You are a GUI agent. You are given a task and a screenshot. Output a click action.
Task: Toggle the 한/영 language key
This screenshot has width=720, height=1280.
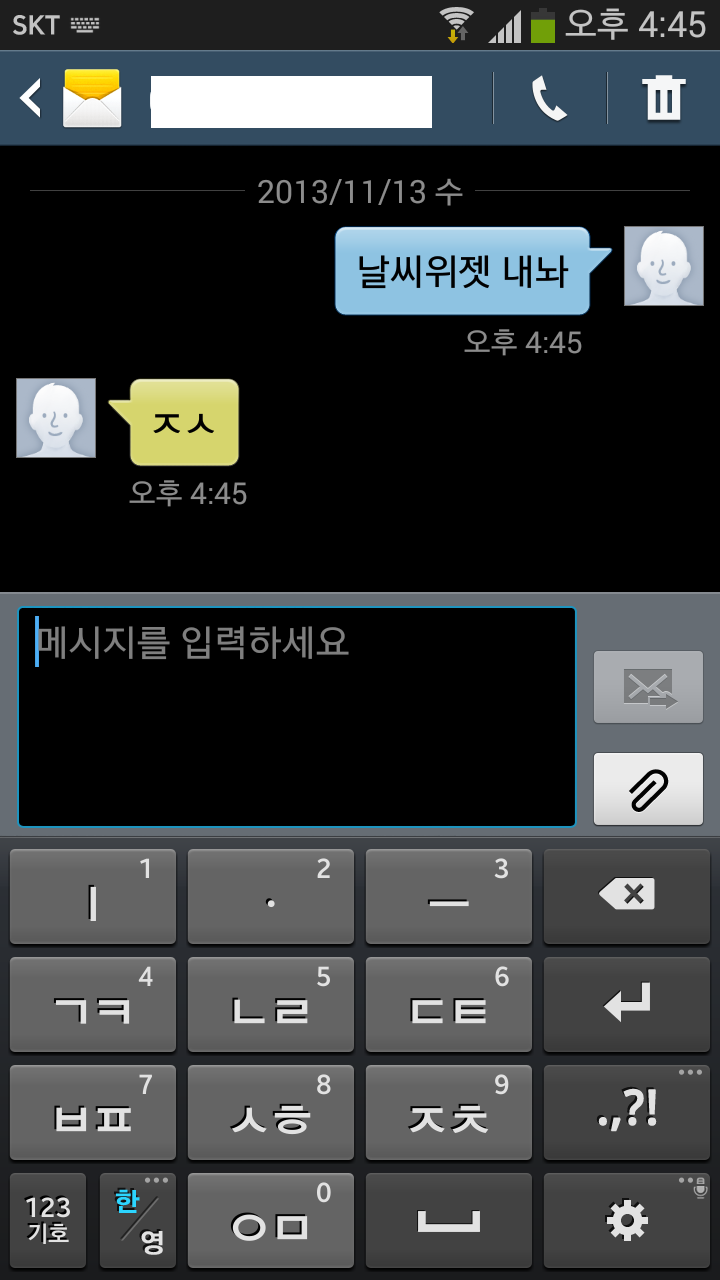click(x=138, y=1220)
